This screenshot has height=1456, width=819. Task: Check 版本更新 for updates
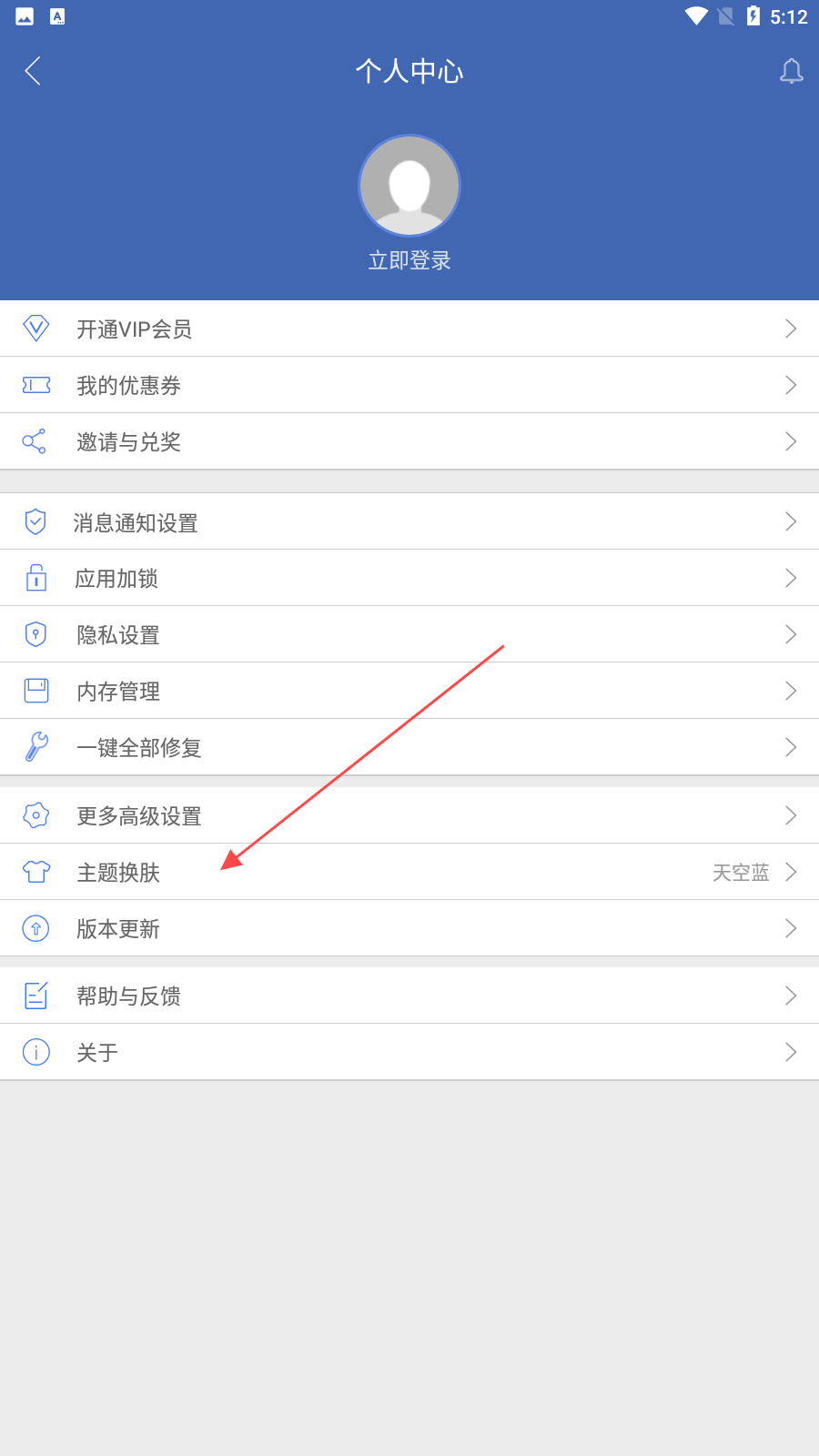coord(409,928)
